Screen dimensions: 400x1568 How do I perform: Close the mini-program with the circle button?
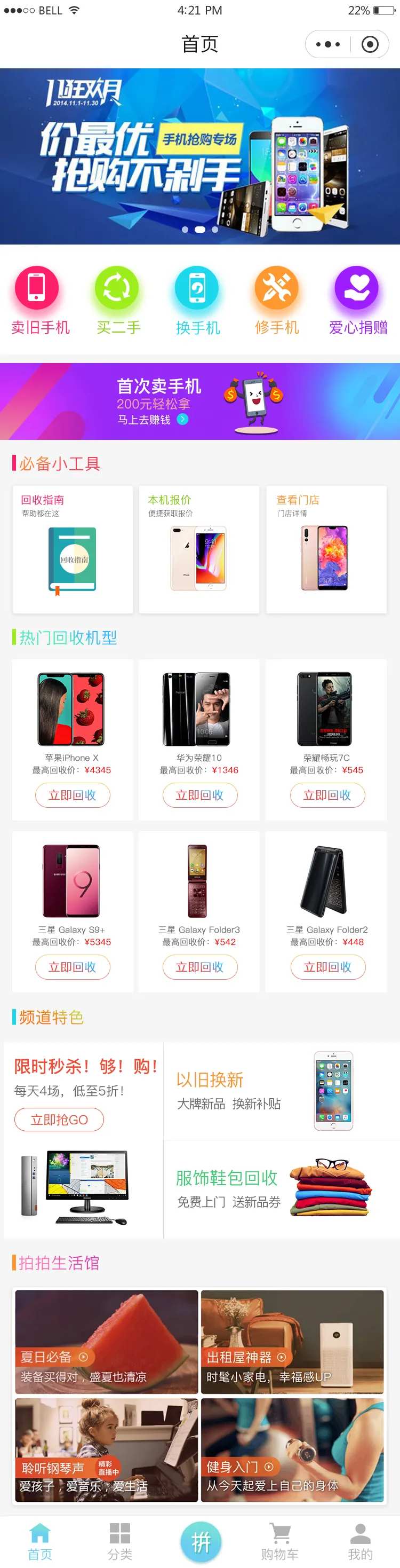[x=369, y=44]
